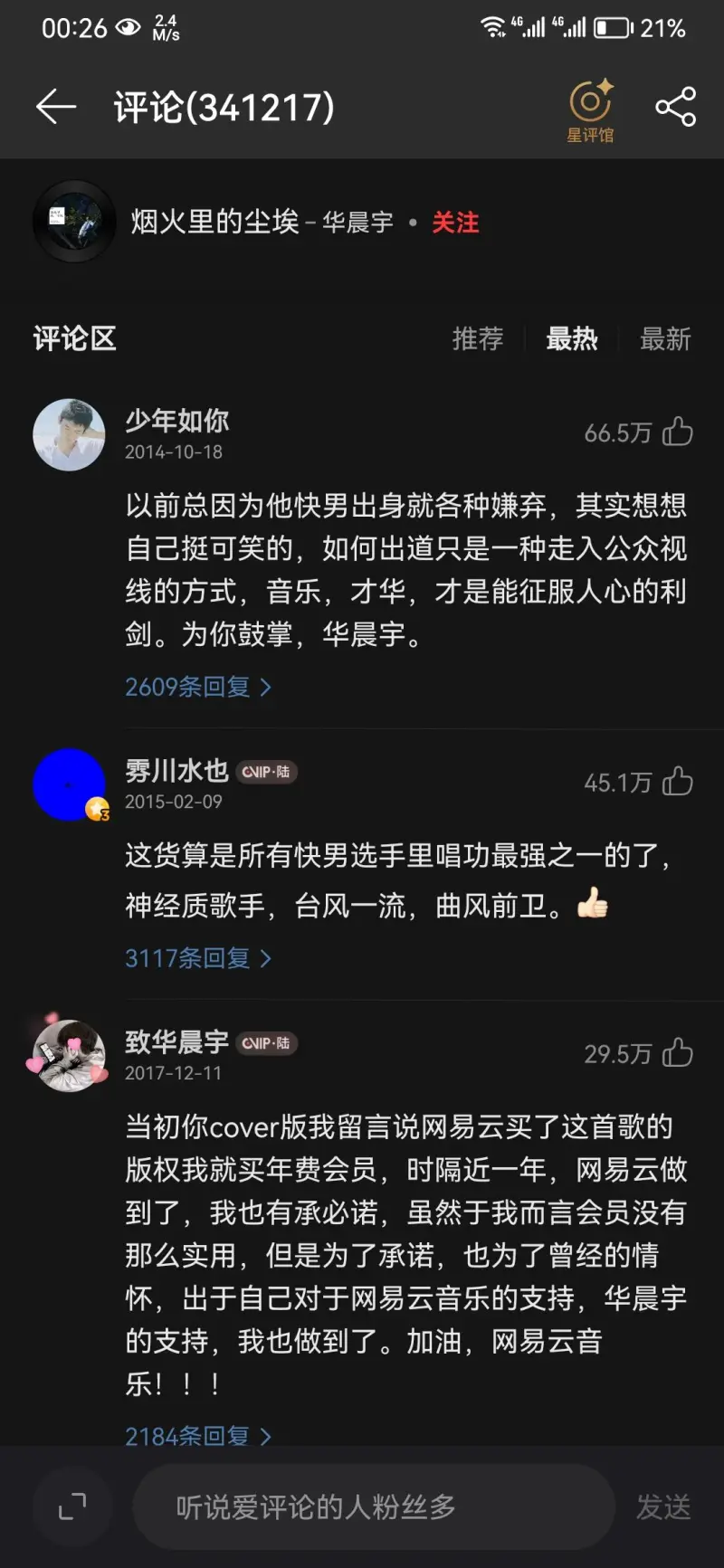Switch to the 最新 comment tab
Viewport: 724px width, 1568px height.
(x=665, y=339)
